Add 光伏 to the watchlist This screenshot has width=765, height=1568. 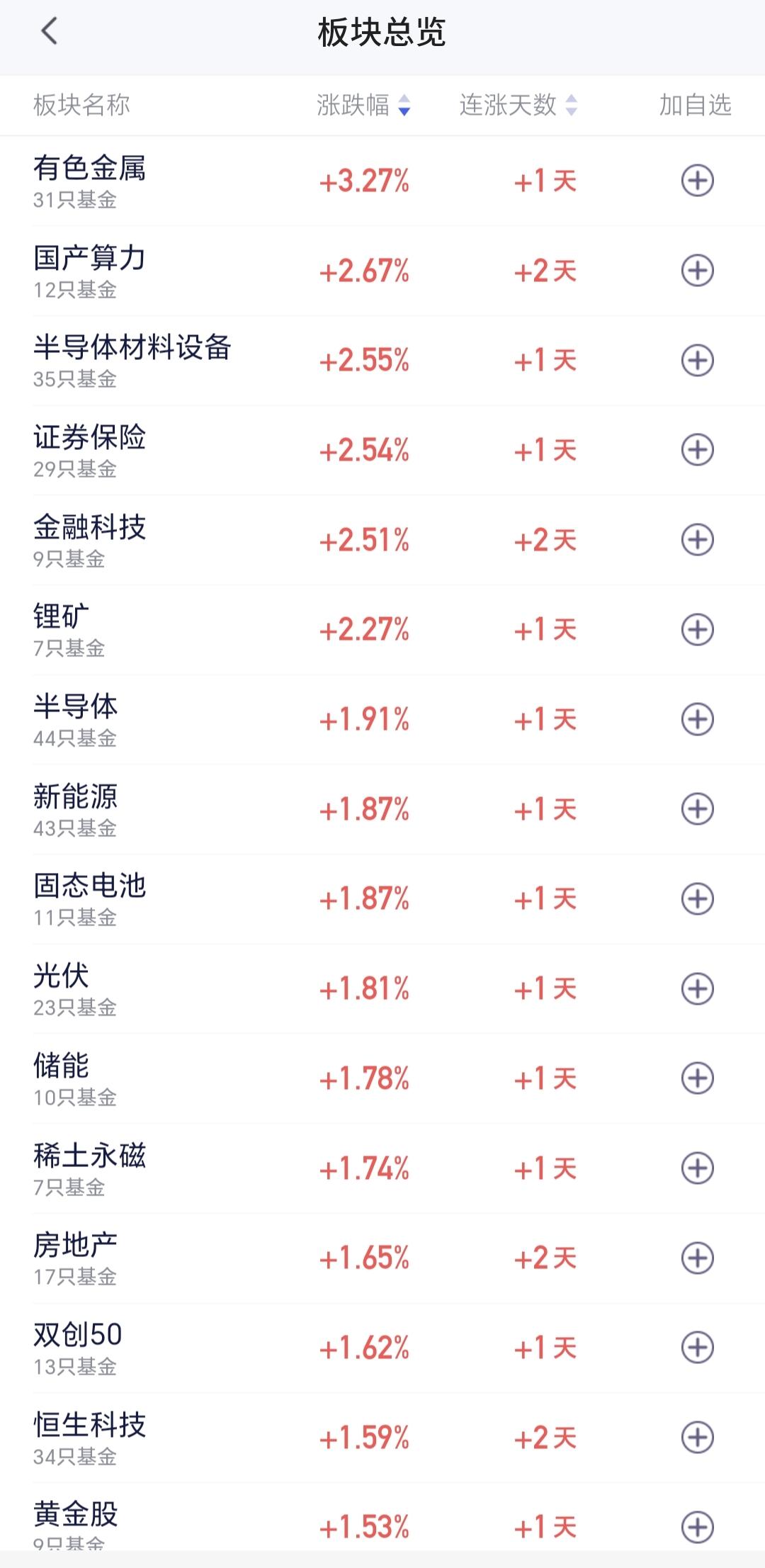coord(697,988)
